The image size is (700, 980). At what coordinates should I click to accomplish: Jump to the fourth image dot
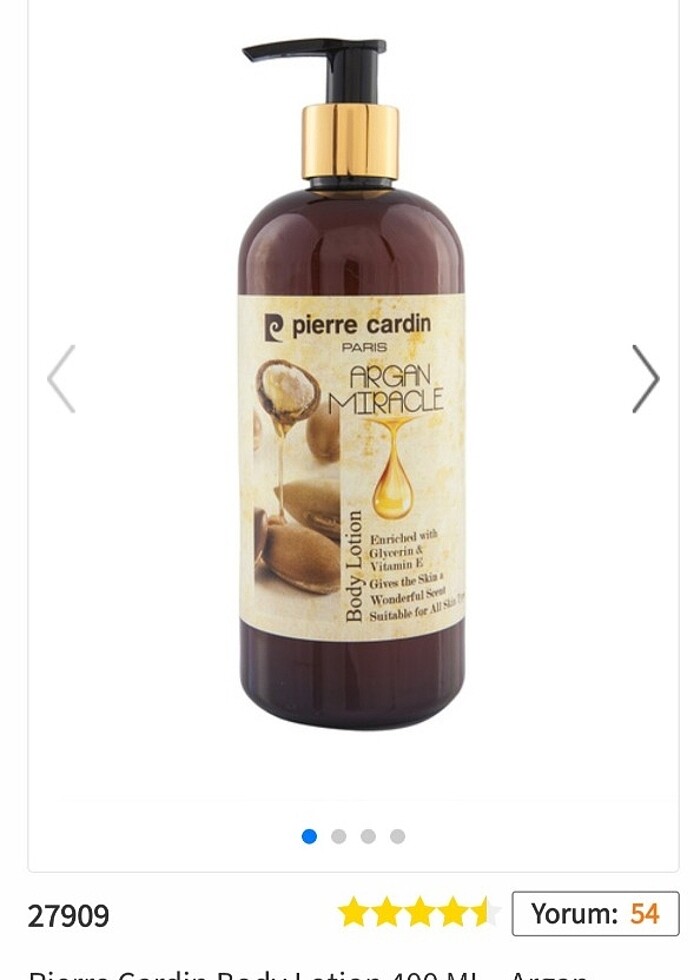coord(397,836)
